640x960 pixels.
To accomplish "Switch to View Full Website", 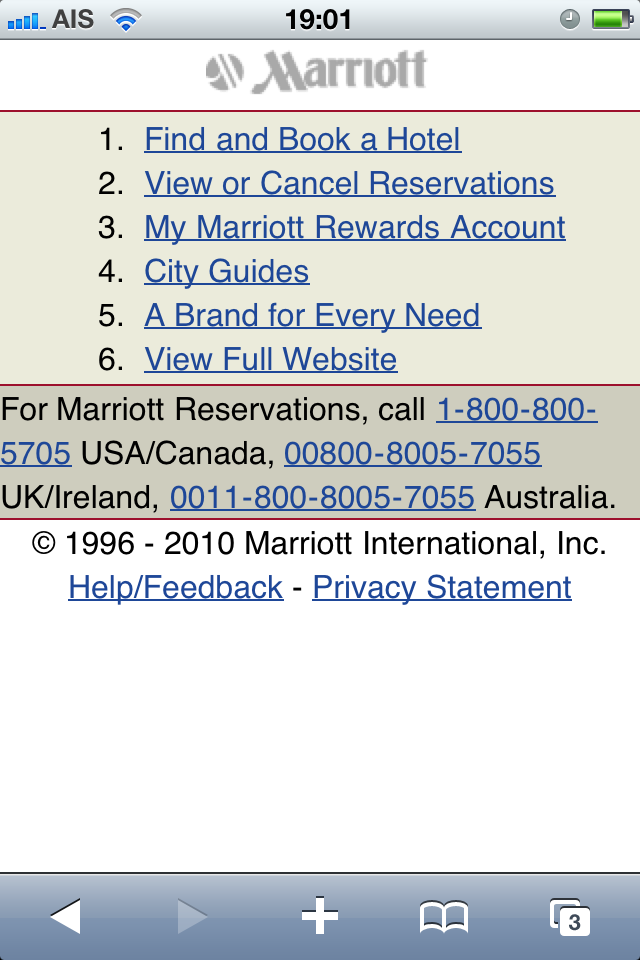I will pos(270,359).
